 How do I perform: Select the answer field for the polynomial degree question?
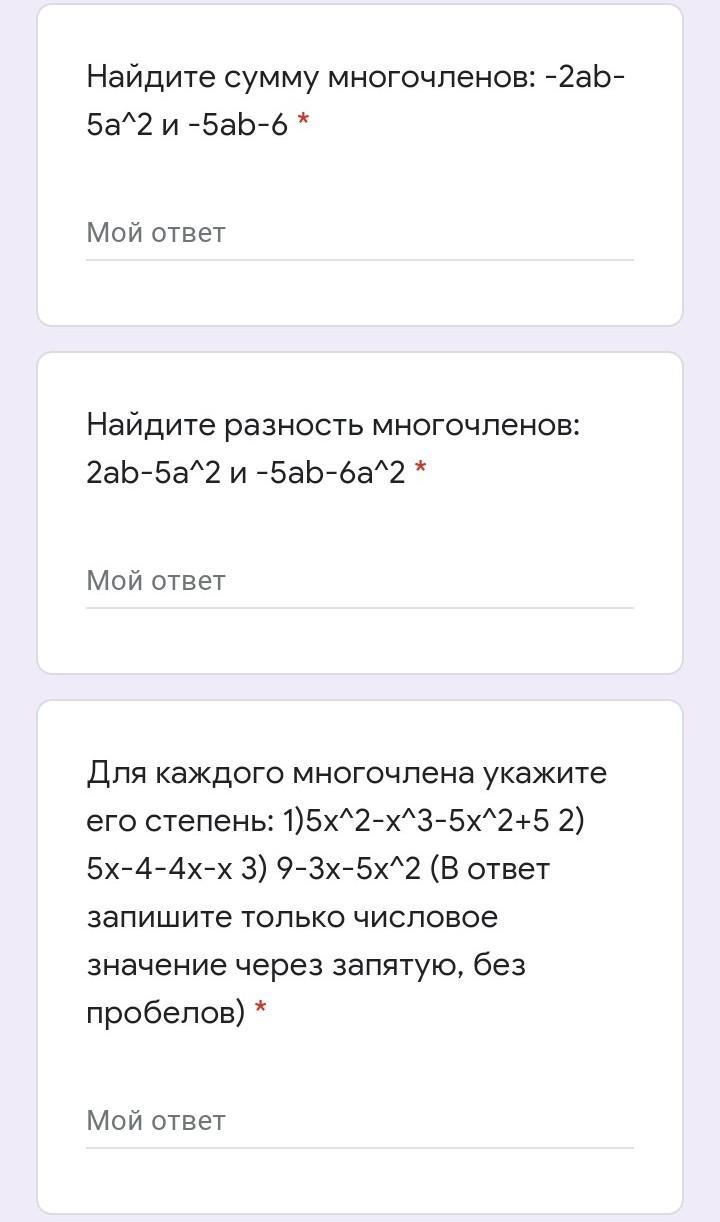(359, 1121)
